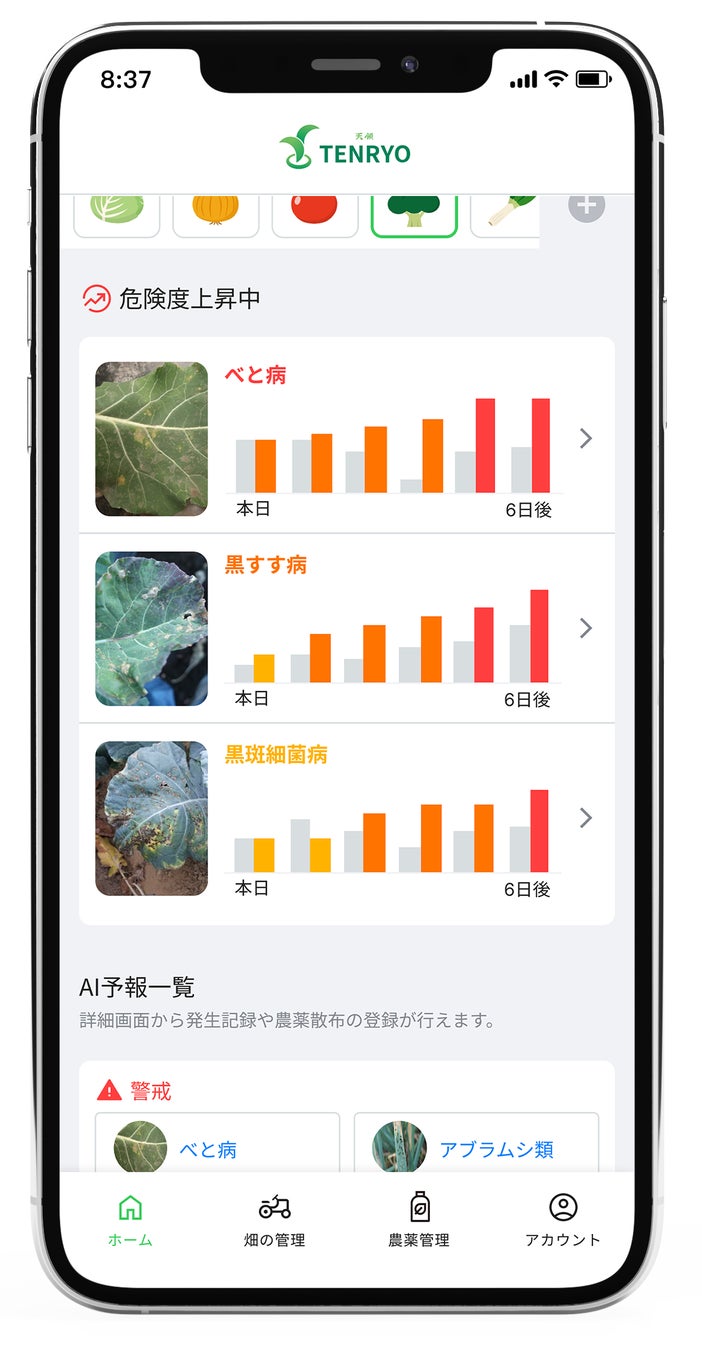Open the アカウント tab
This screenshot has width=702, height=1350.
click(x=563, y=1220)
